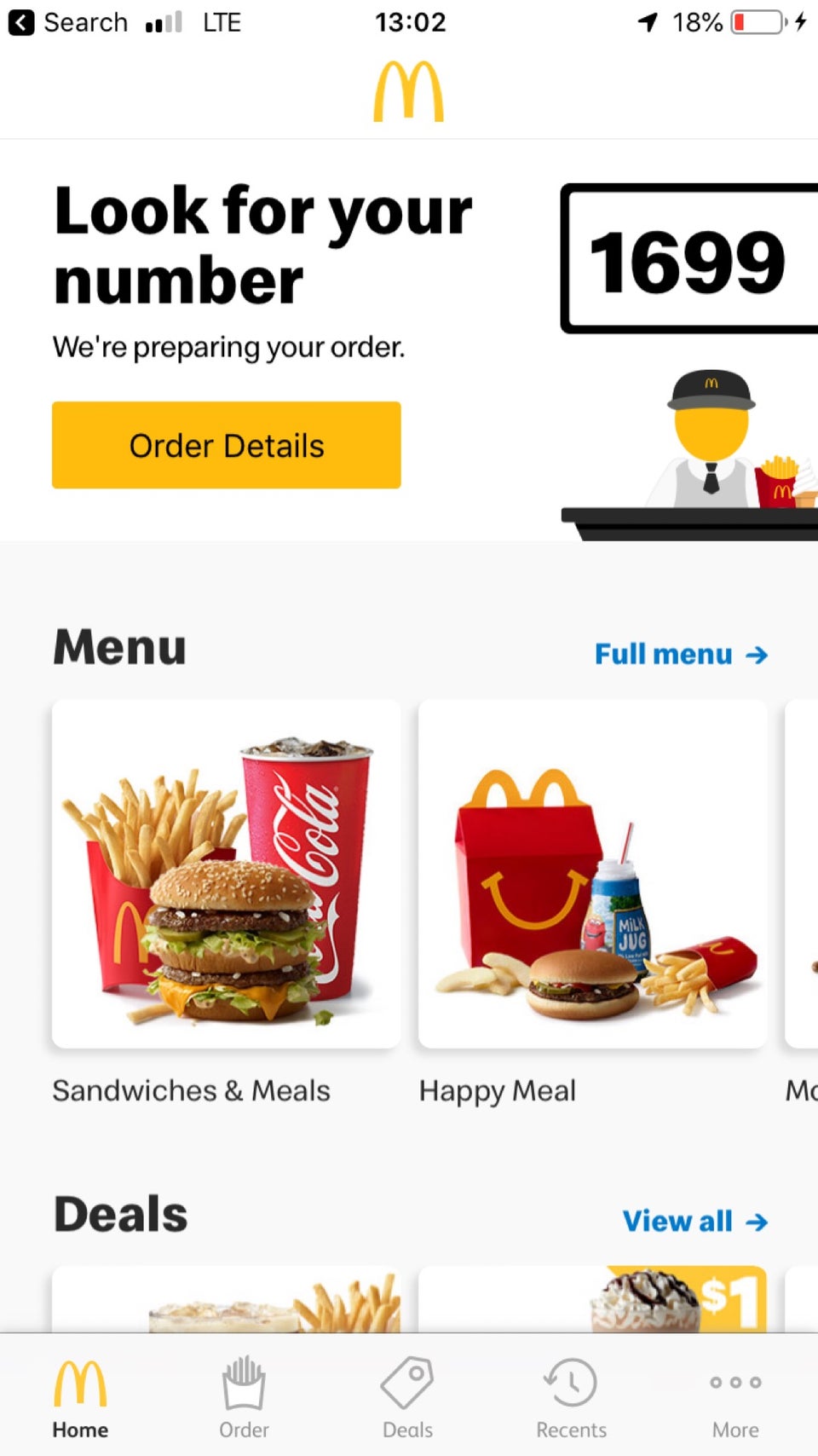Switch to the Order tab
818x1456 pixels.
244,1398
